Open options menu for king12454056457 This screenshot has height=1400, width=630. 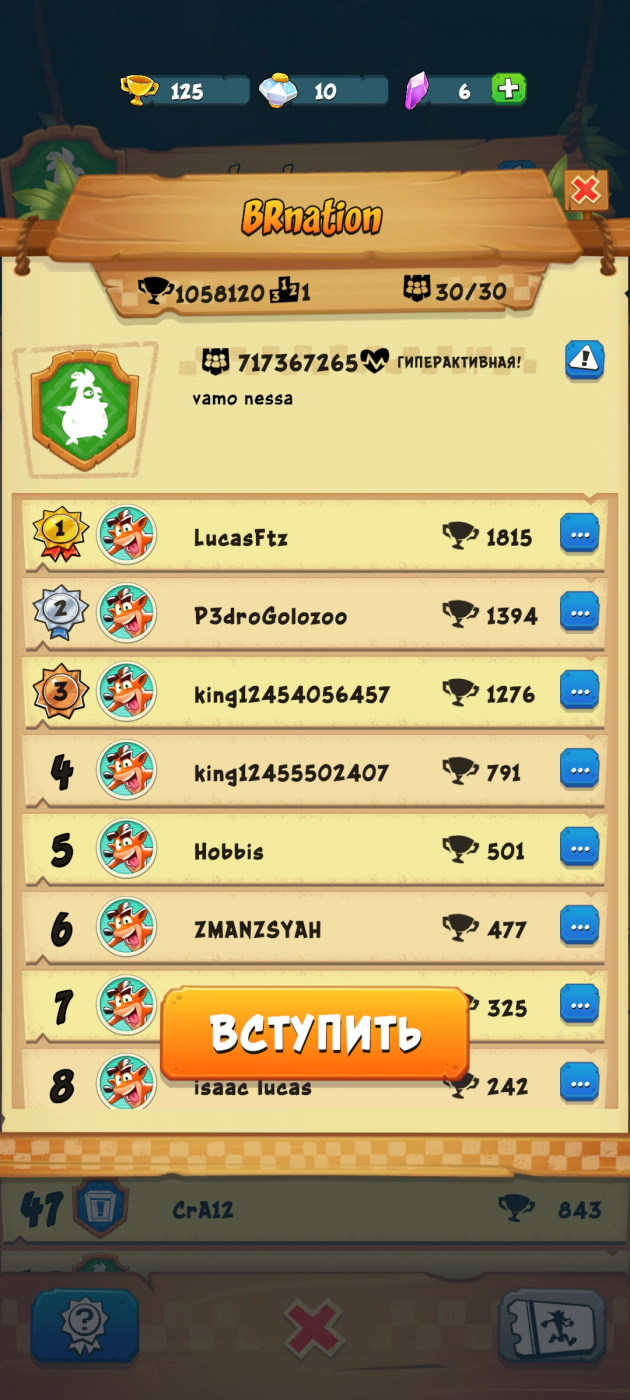click(579, 692)
